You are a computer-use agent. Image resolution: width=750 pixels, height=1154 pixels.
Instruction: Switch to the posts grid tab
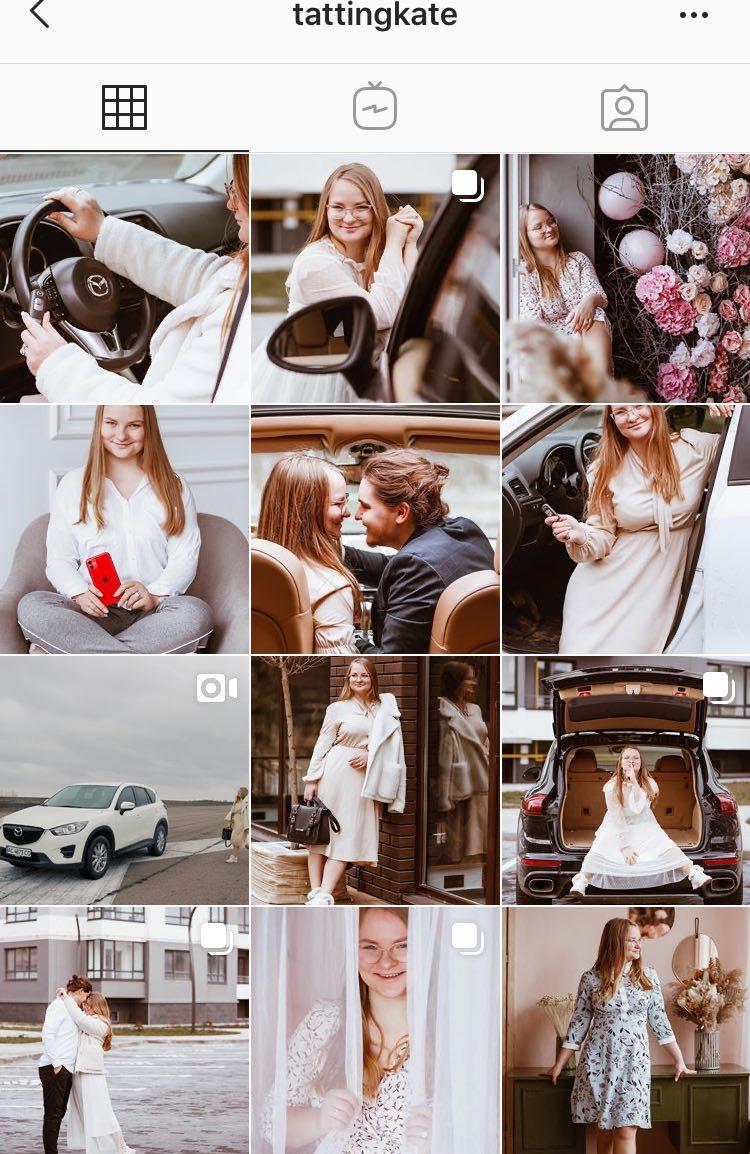coord(124,108)
